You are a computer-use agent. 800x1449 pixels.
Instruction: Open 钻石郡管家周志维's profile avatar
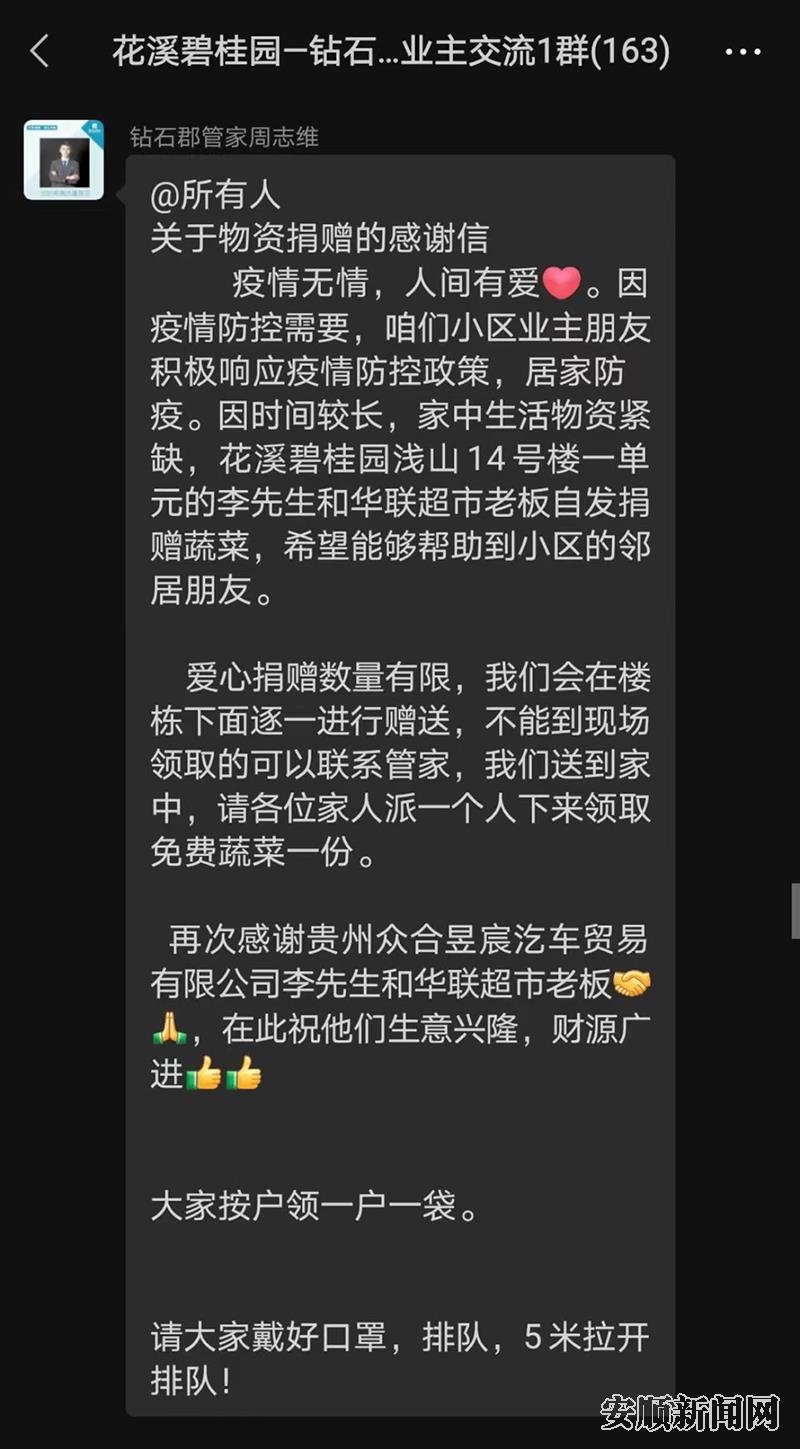(x=64, y=160)
